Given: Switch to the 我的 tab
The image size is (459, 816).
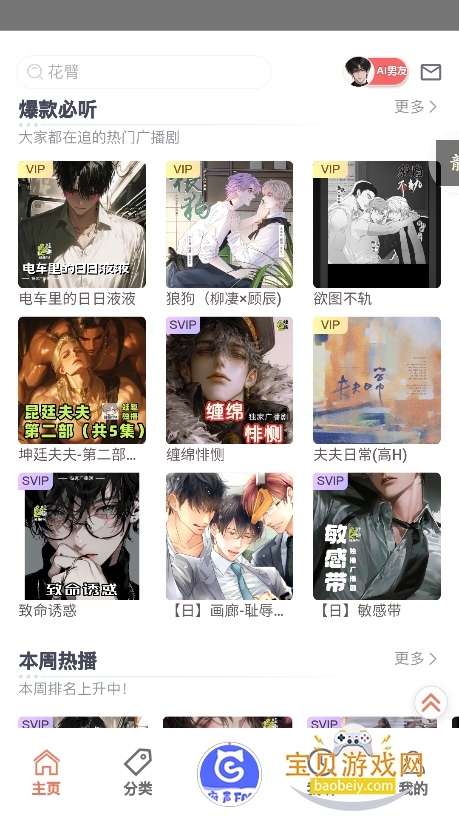Looking at the screenshot, I should click(413, 773).
